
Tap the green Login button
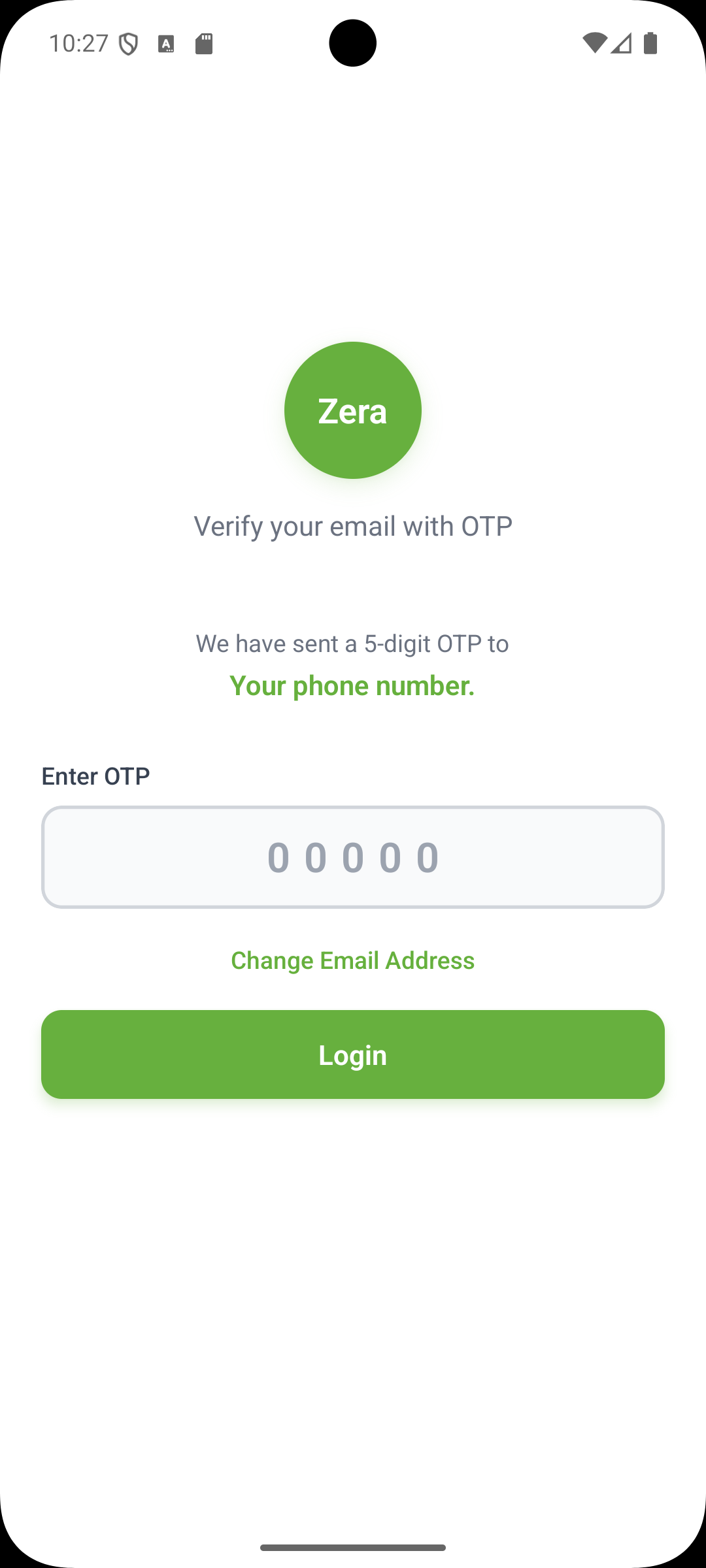[353, 1054]
